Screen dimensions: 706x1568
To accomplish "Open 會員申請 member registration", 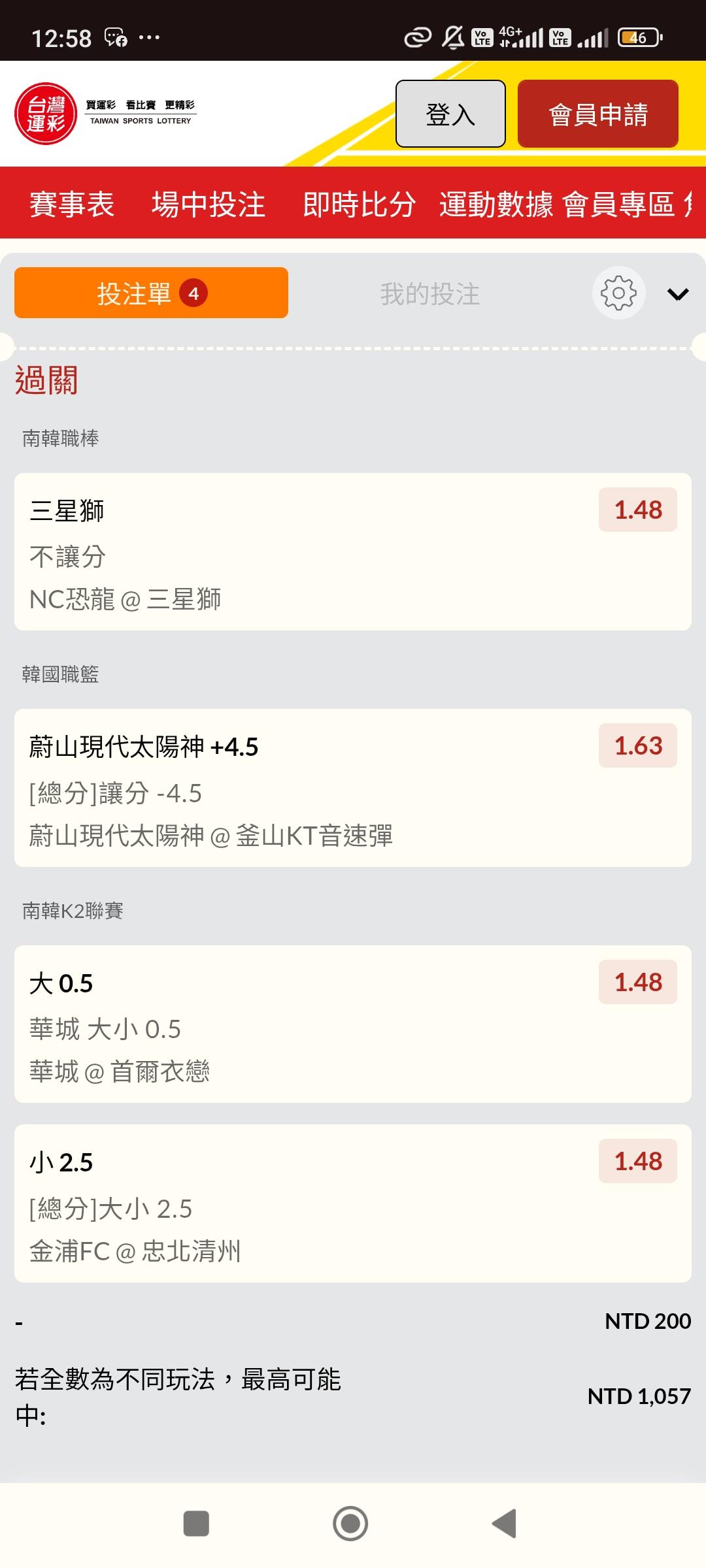I will coord(597,114).
